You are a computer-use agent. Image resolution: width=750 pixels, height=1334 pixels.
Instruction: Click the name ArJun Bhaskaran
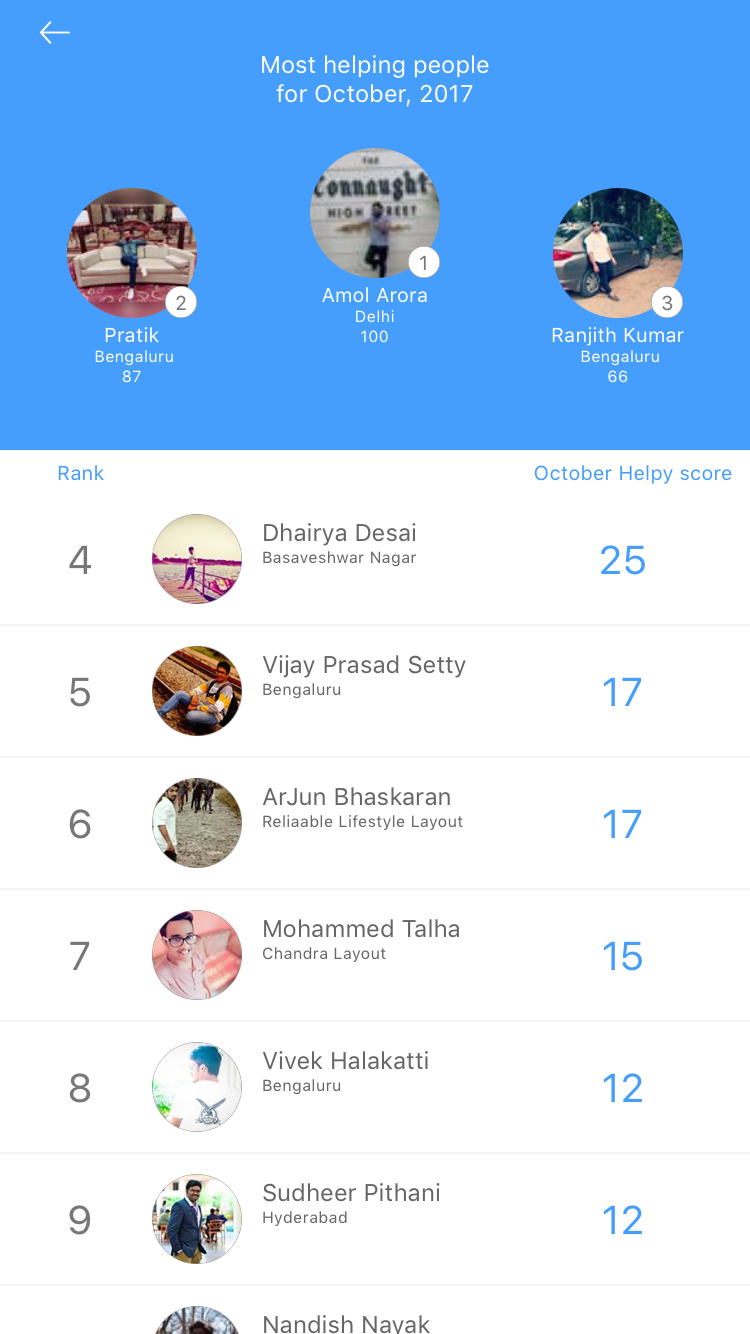coord(358,797)
